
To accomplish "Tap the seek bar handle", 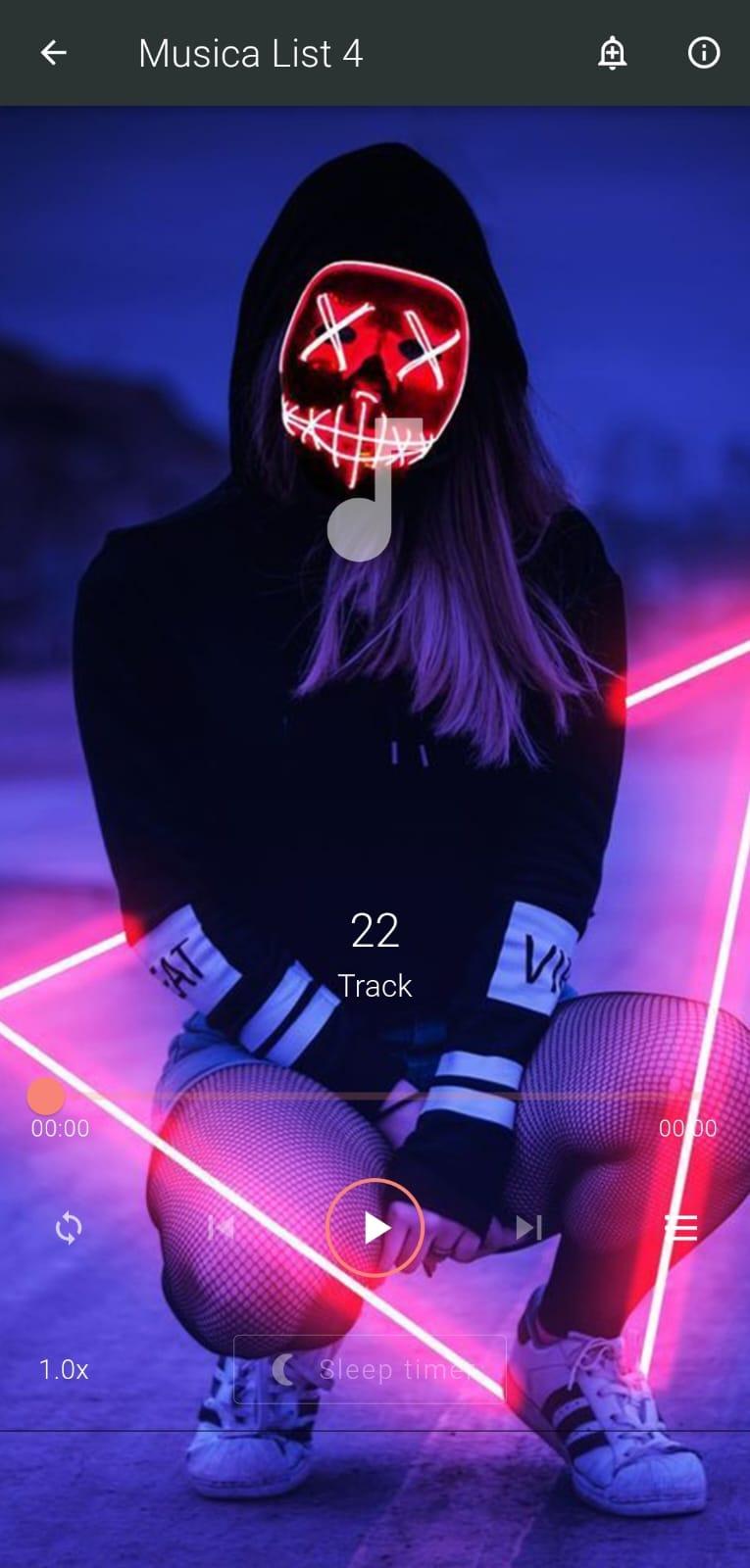I will 45,1096.
